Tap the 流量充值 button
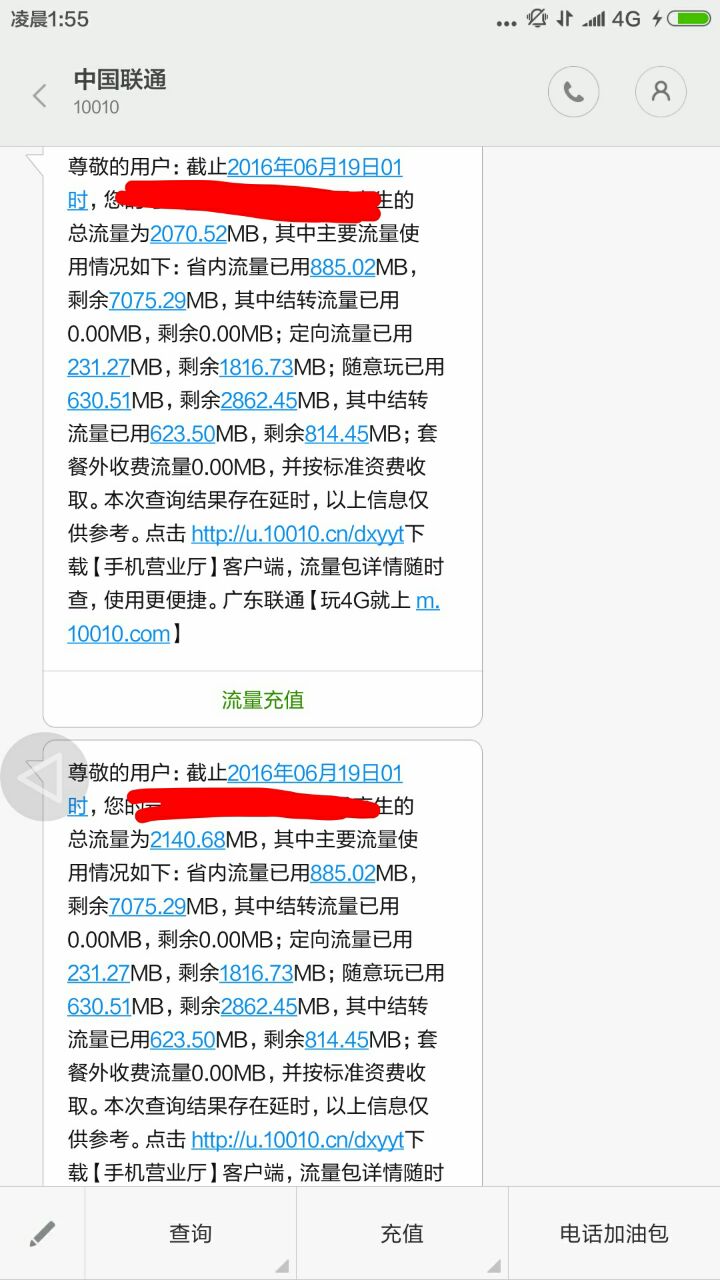This screenshot has width=720, height=1280. pos(262,700)
